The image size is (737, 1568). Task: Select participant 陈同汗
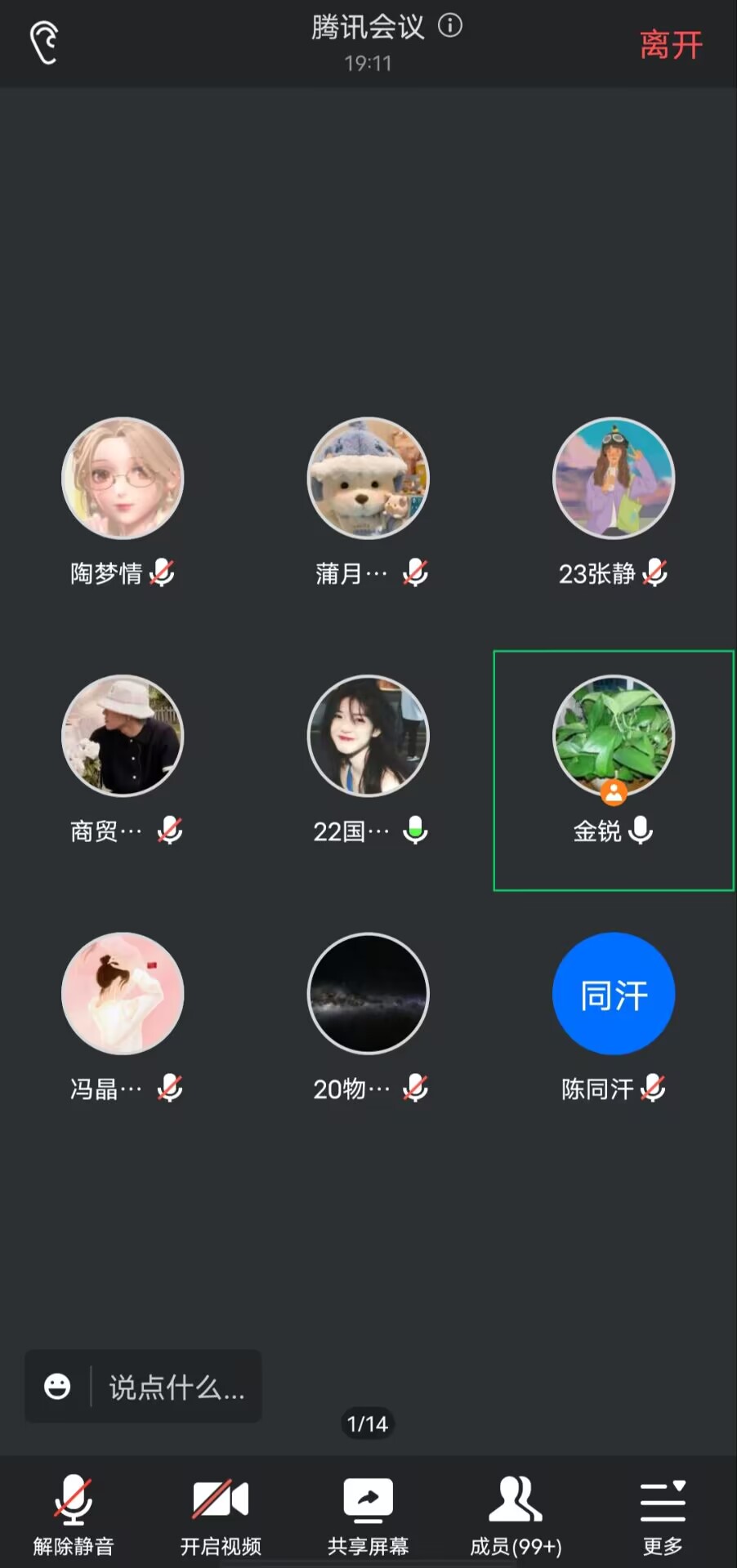(x=614, y=994)
